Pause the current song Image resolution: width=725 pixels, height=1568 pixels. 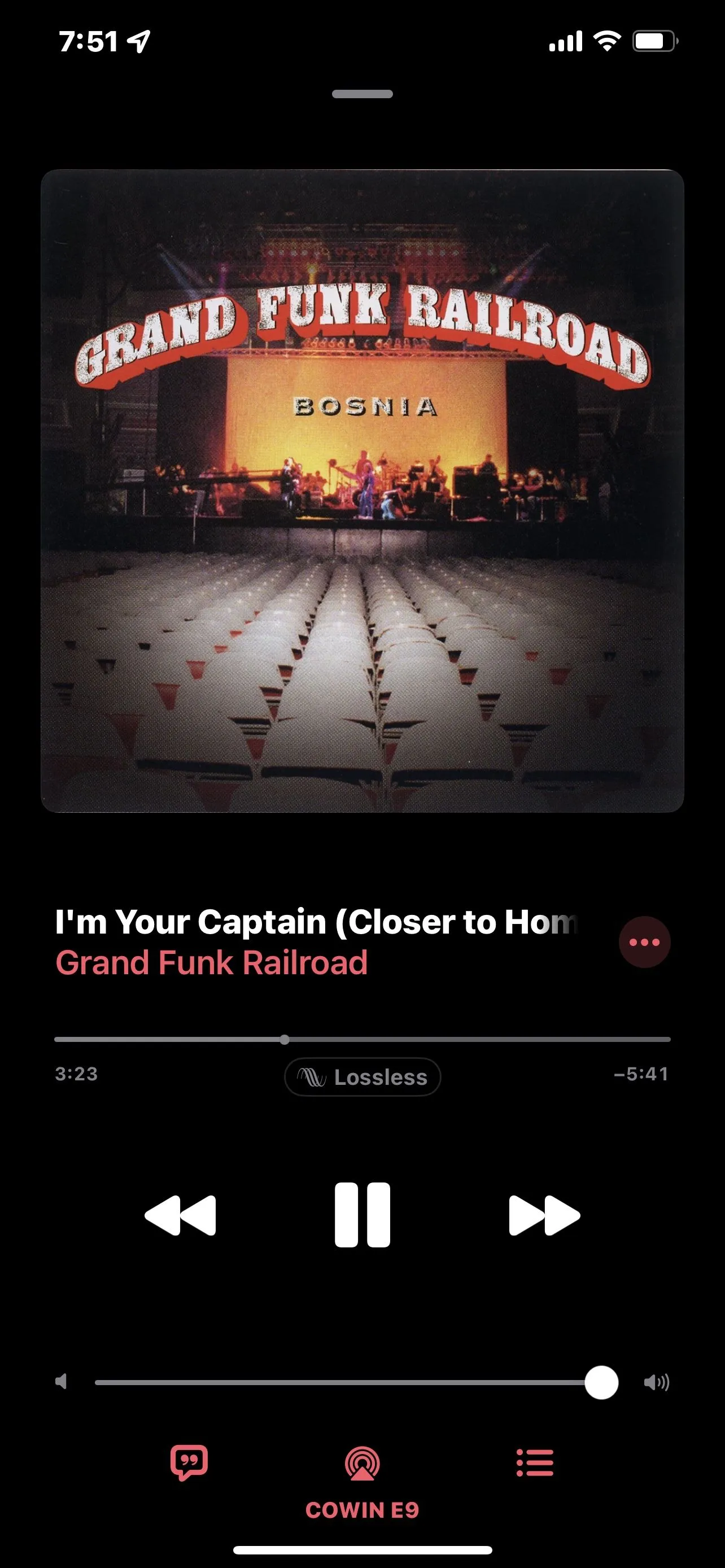(x=362, y=1216)
